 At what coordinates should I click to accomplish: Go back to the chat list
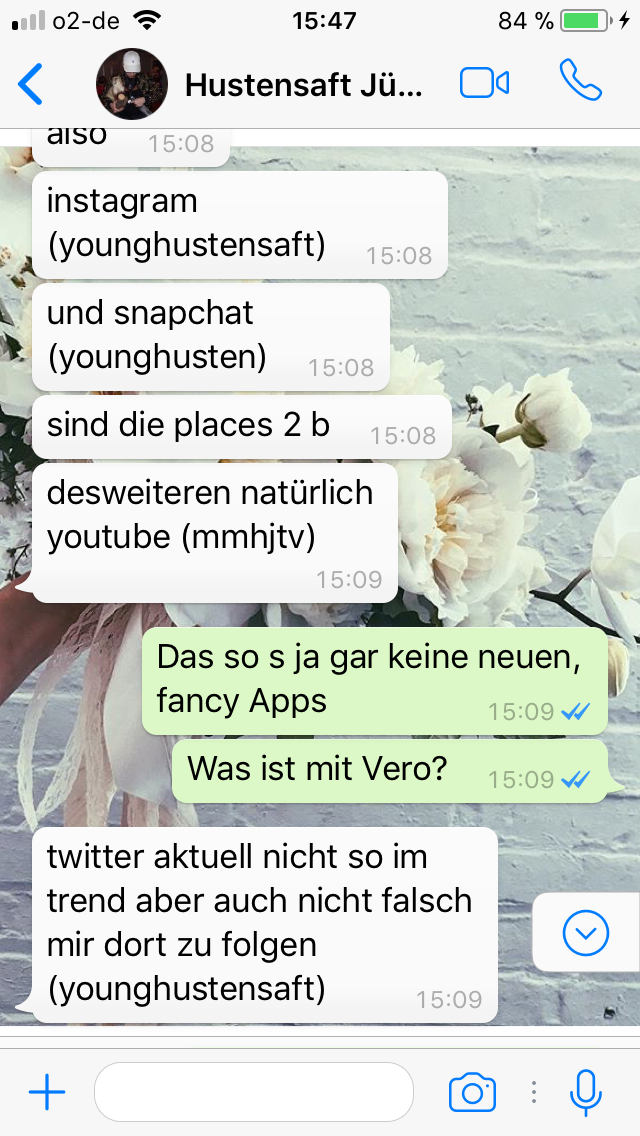pyautogui.click(x=31, y=84)
